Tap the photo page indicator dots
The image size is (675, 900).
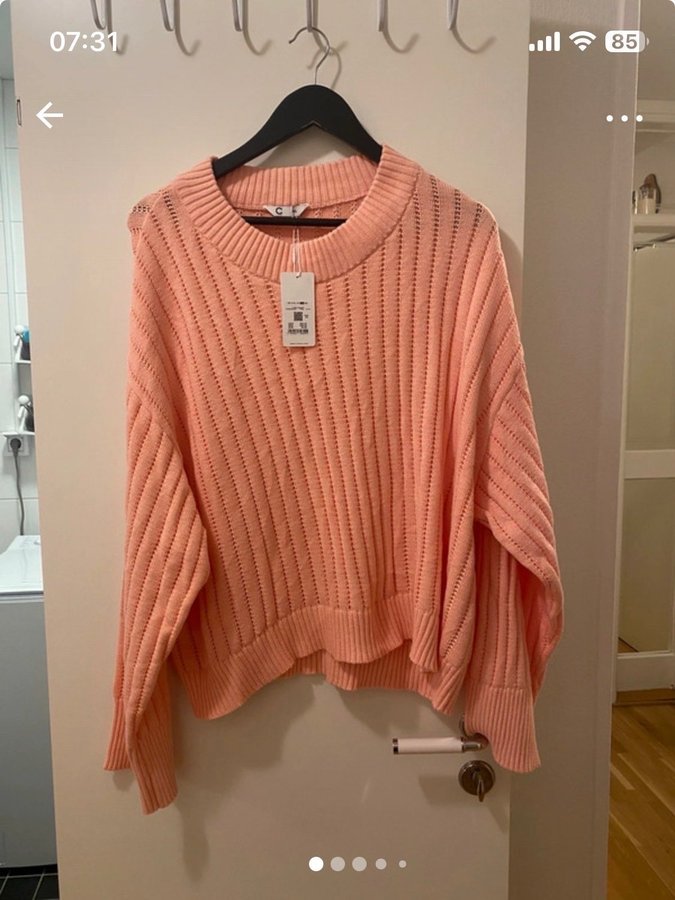click(357, 863)
